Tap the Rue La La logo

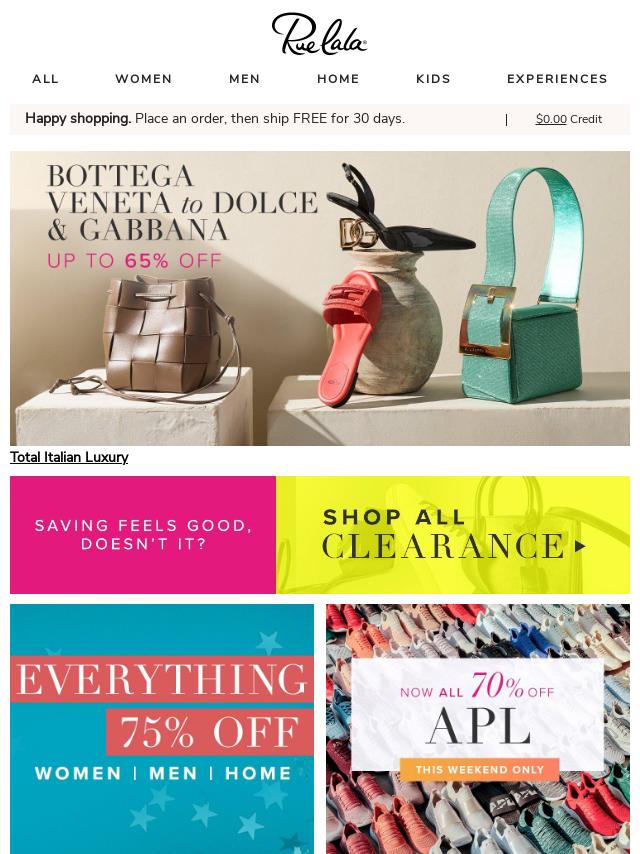tap(320, 34)
